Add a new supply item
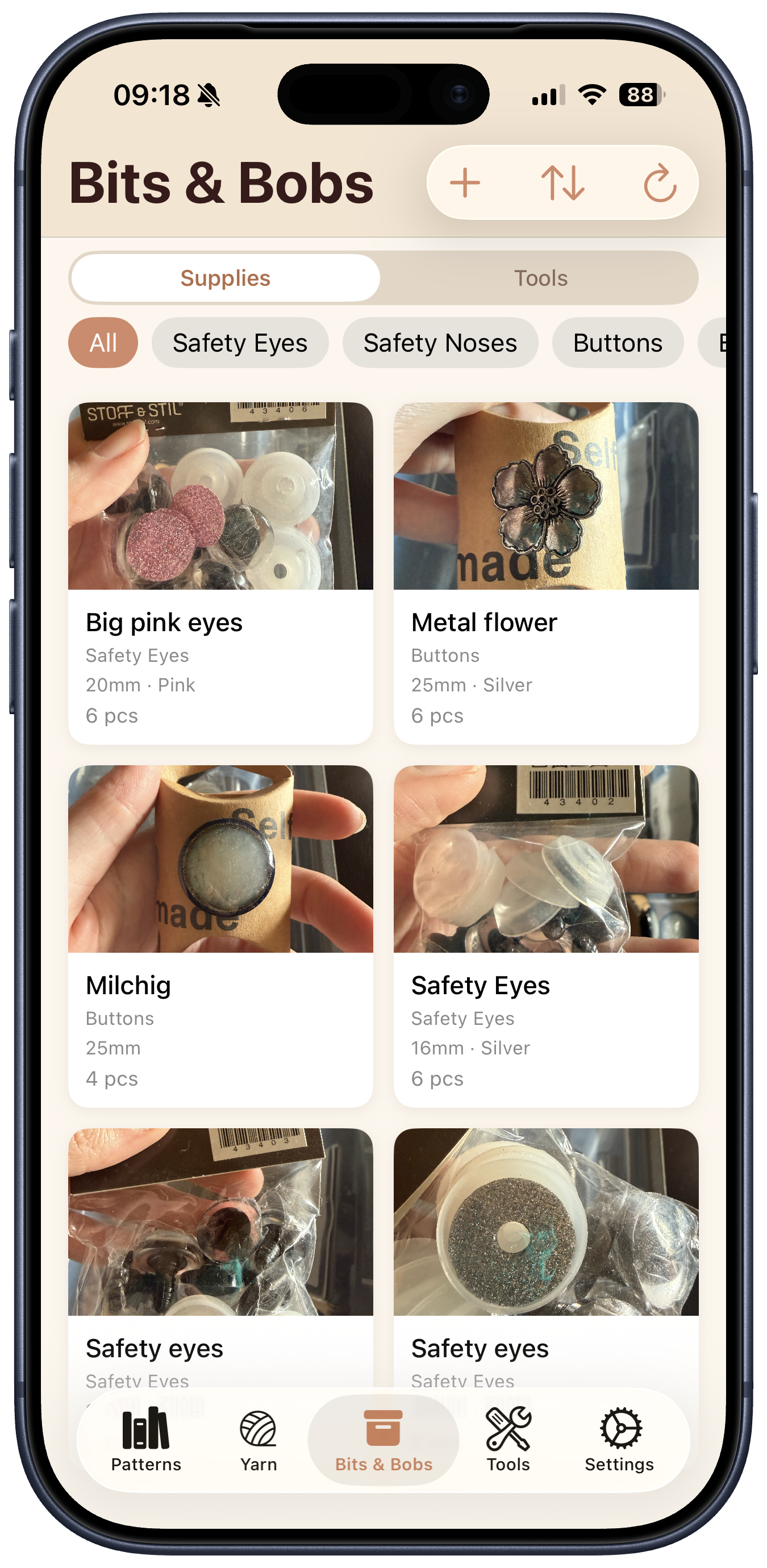This screenshot has height=1568, width=767. [x=465, y=182]
